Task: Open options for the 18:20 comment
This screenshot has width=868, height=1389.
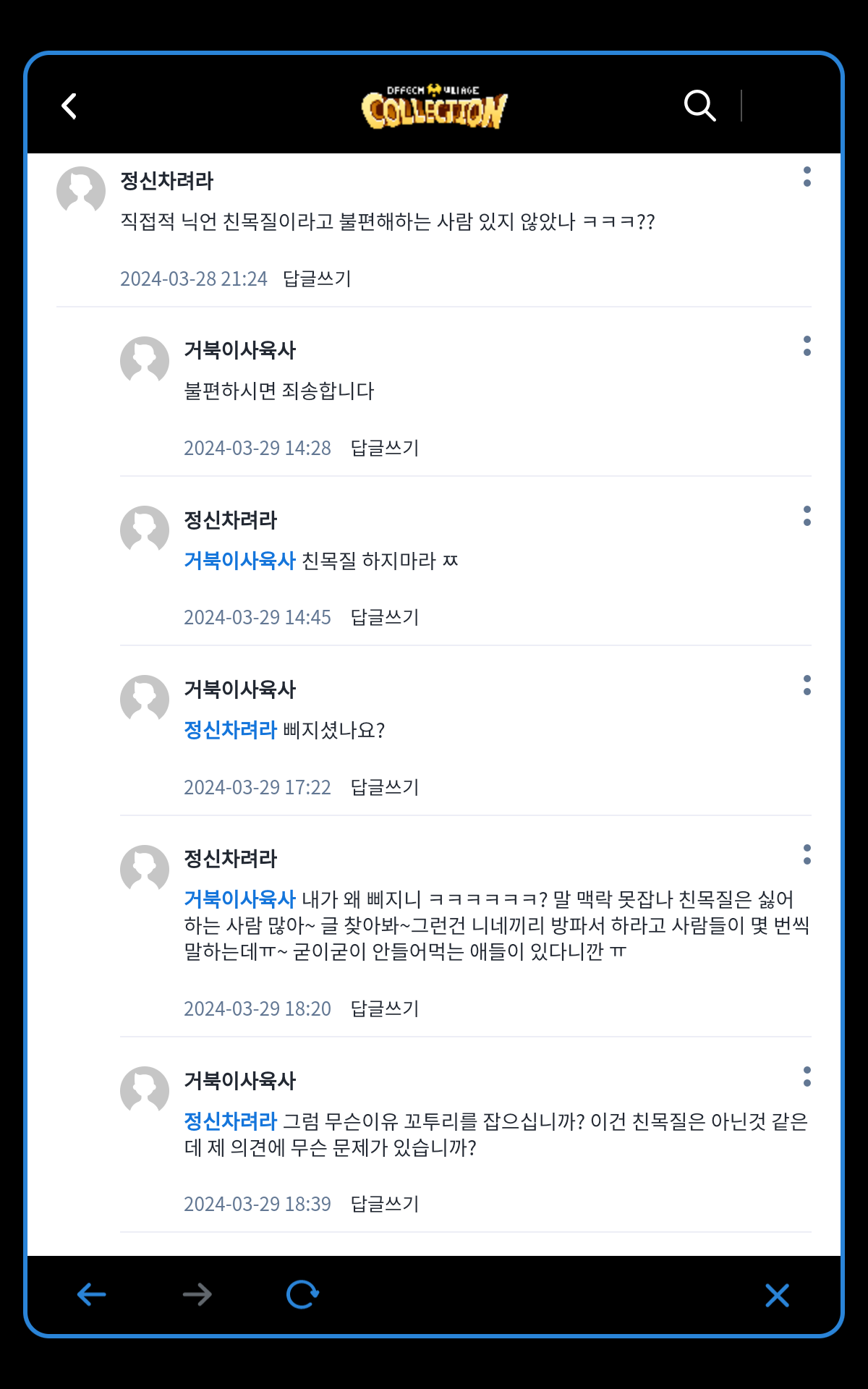Action: coord(807,854)
